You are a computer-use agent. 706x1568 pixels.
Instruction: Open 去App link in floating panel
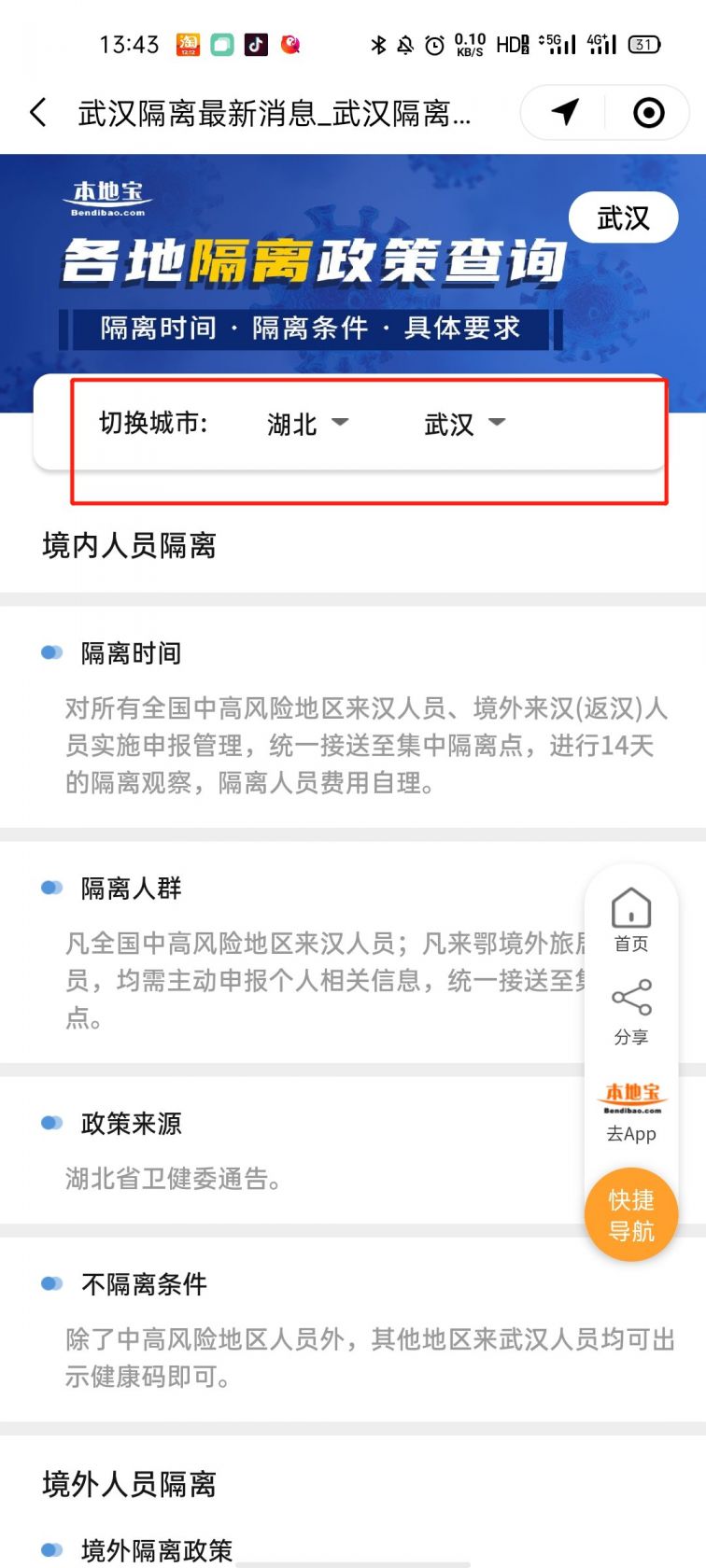click(631, 1113)
